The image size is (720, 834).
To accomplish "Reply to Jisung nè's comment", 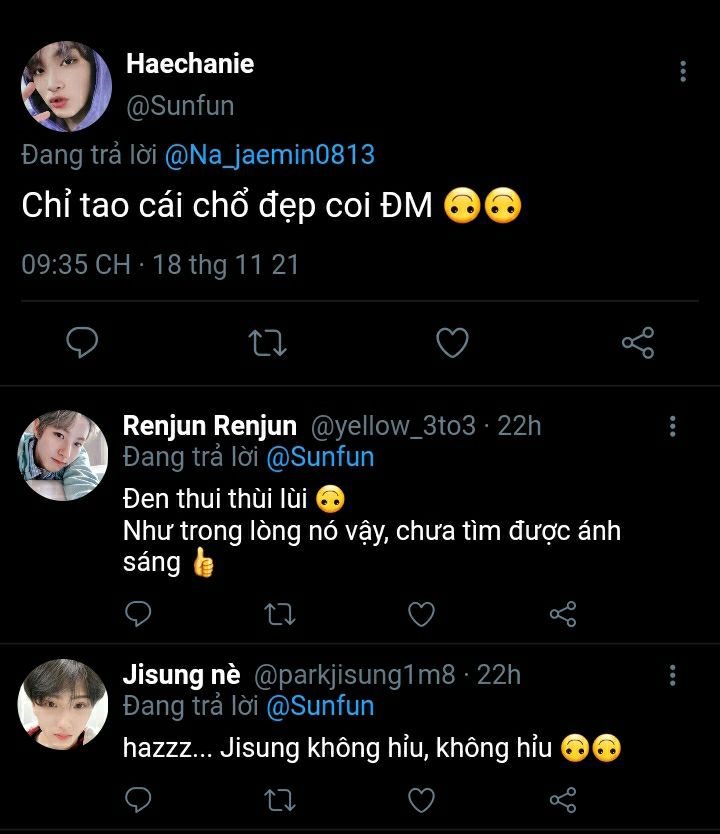I will [x=138, y=800].
